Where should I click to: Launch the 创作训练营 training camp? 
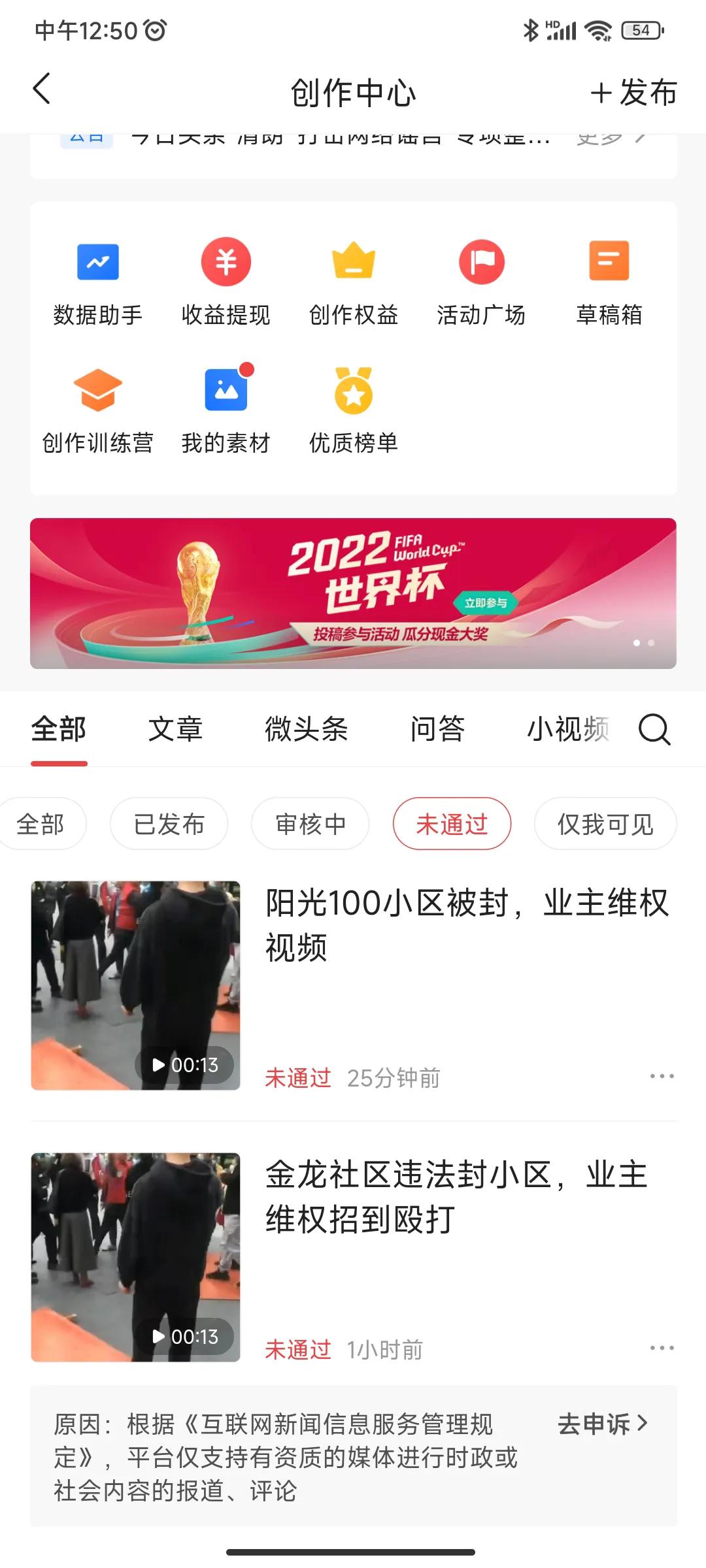(97, 408)
